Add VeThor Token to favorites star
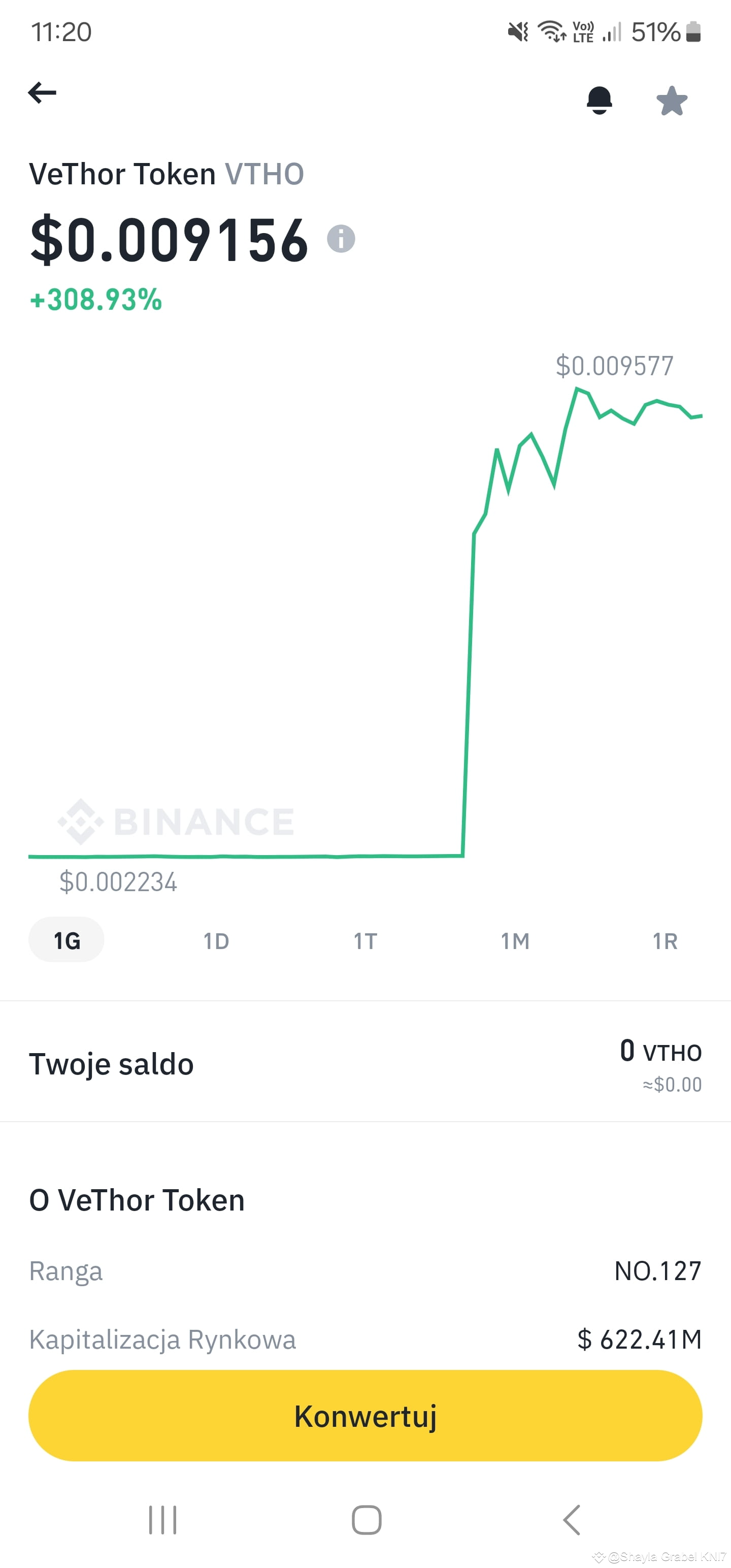This screenshot has height=1568, width=731. [x=672, y=101]
